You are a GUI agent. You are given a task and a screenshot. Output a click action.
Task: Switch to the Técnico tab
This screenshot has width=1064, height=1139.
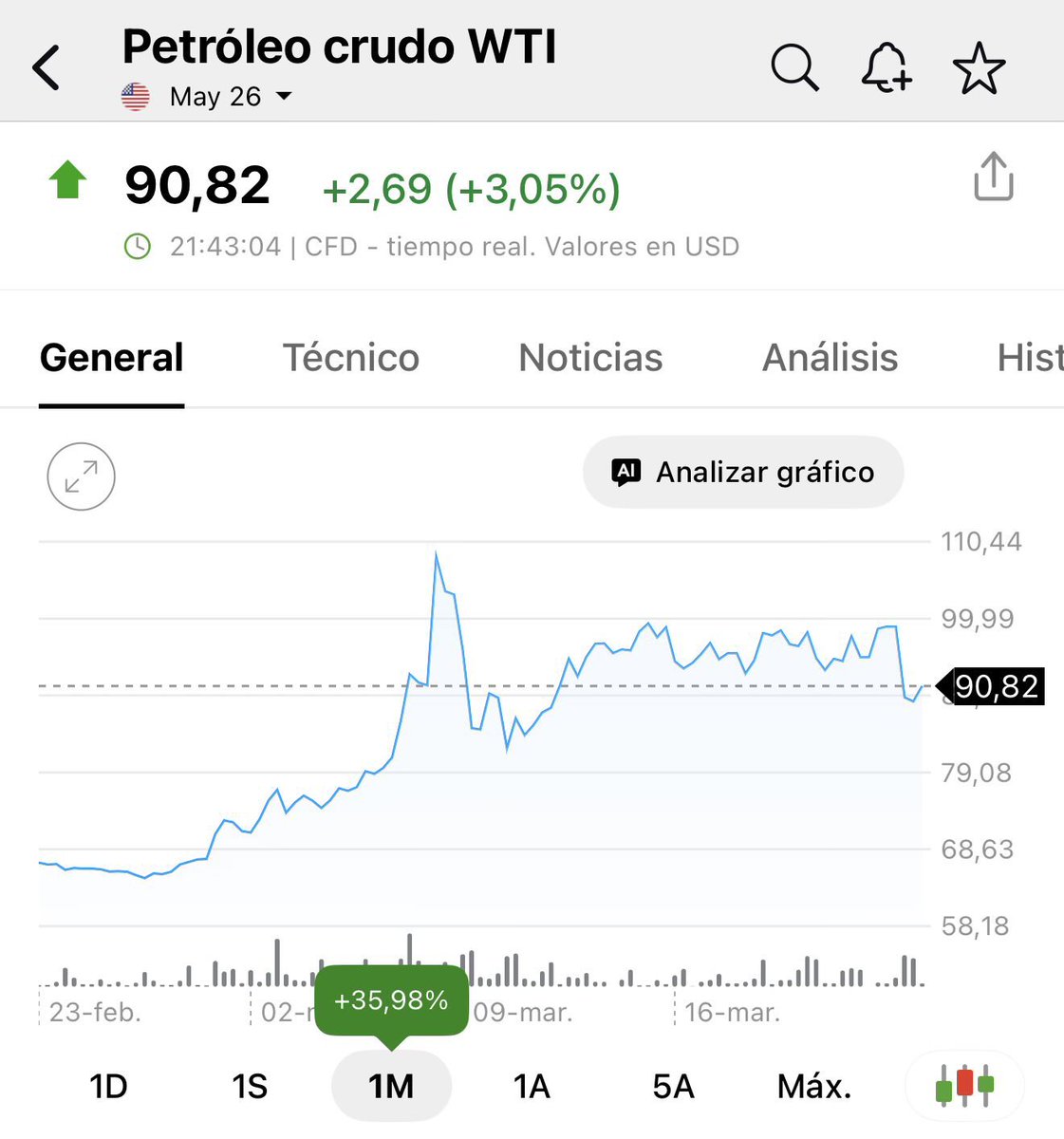pos(350,358)
